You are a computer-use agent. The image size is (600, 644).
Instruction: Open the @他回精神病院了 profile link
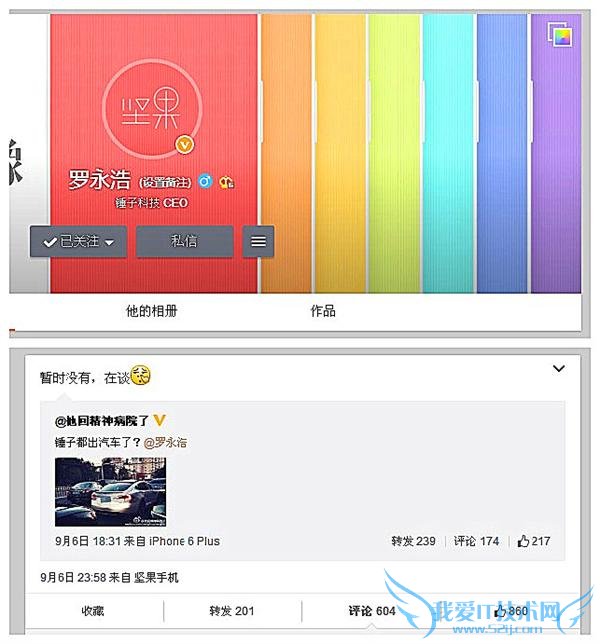click(x=101, y=420)
